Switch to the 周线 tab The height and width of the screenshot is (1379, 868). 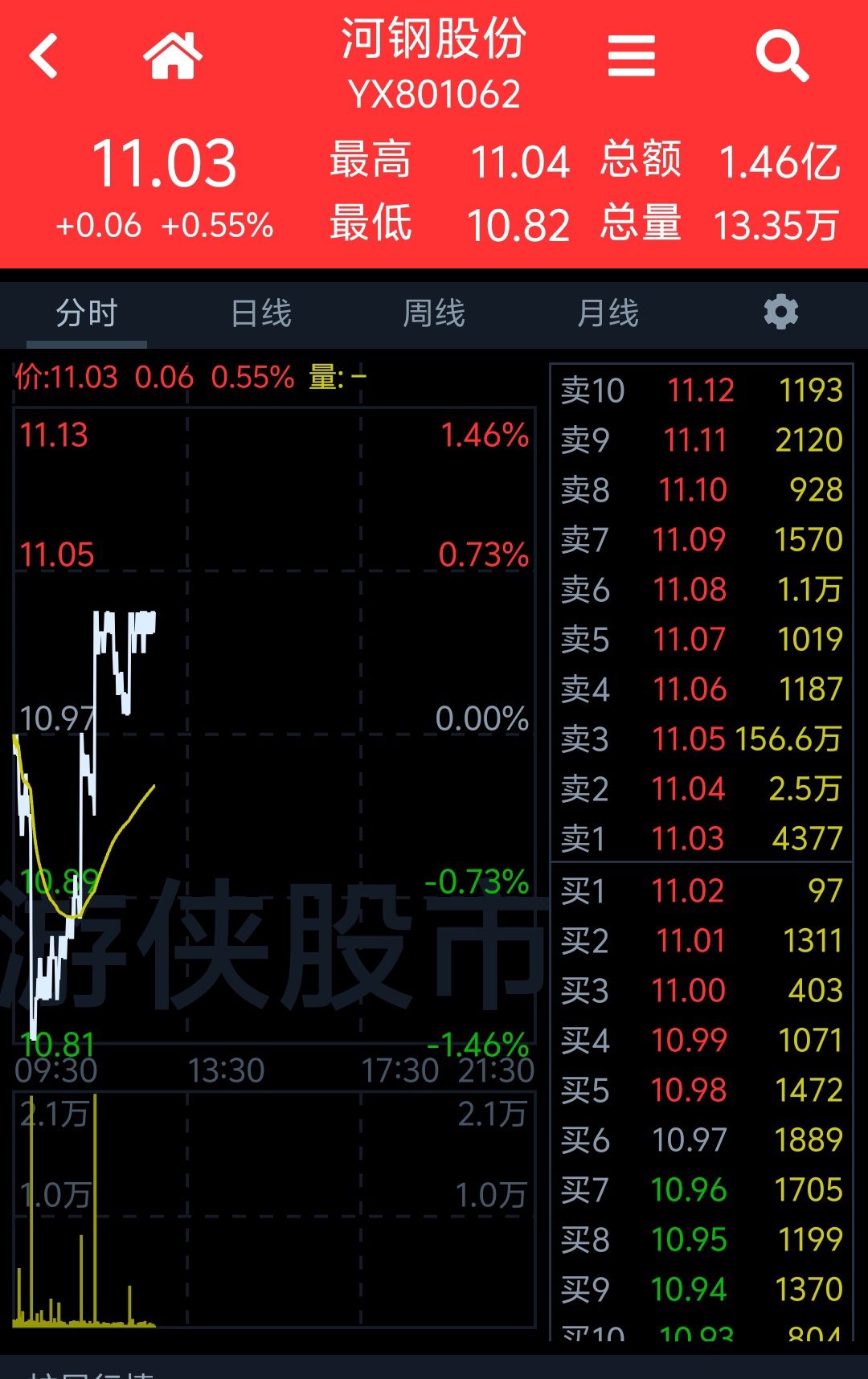click(434, 313)
